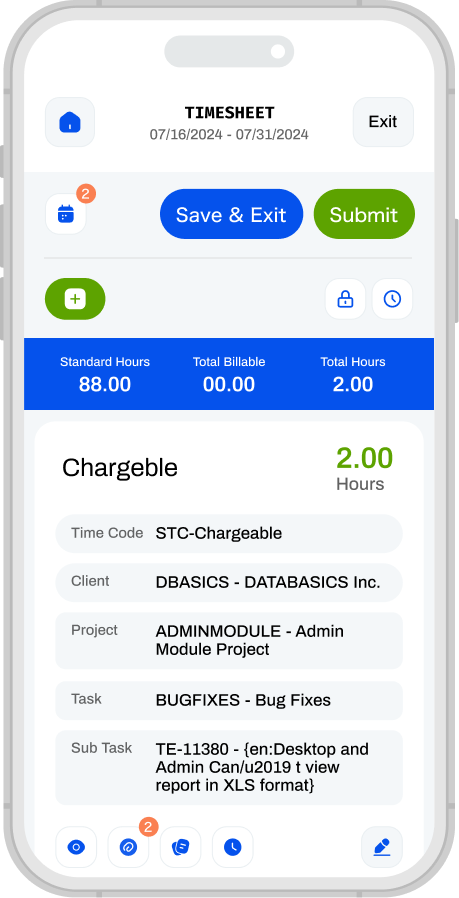This screenshot has height=898, width=459.
Task: Open the Project ADMINMODULE field
Action: [229, 641]
